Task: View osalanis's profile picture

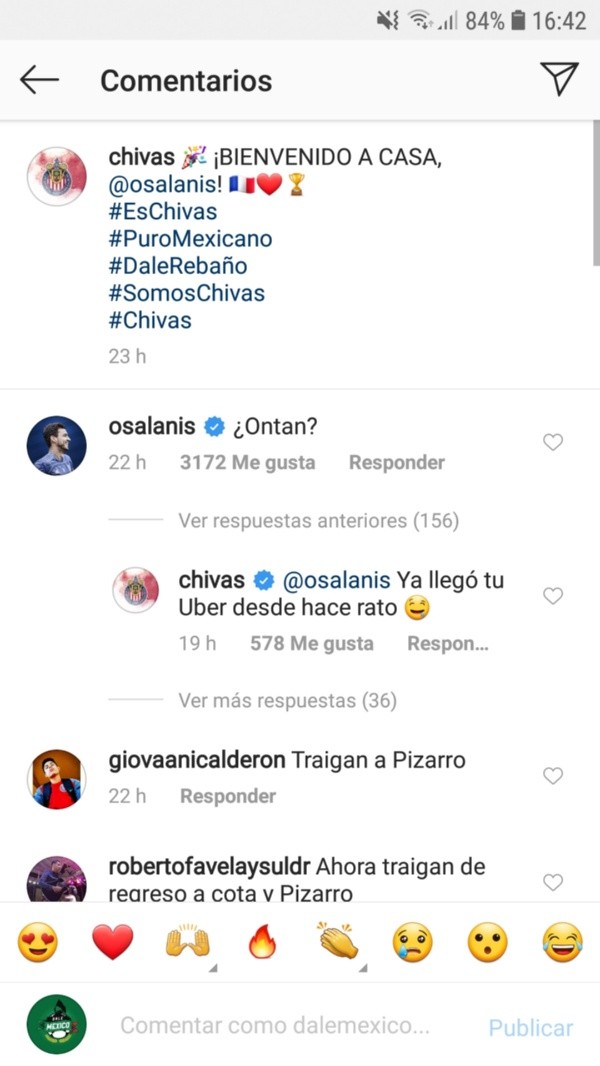Action: click(56, 446)
